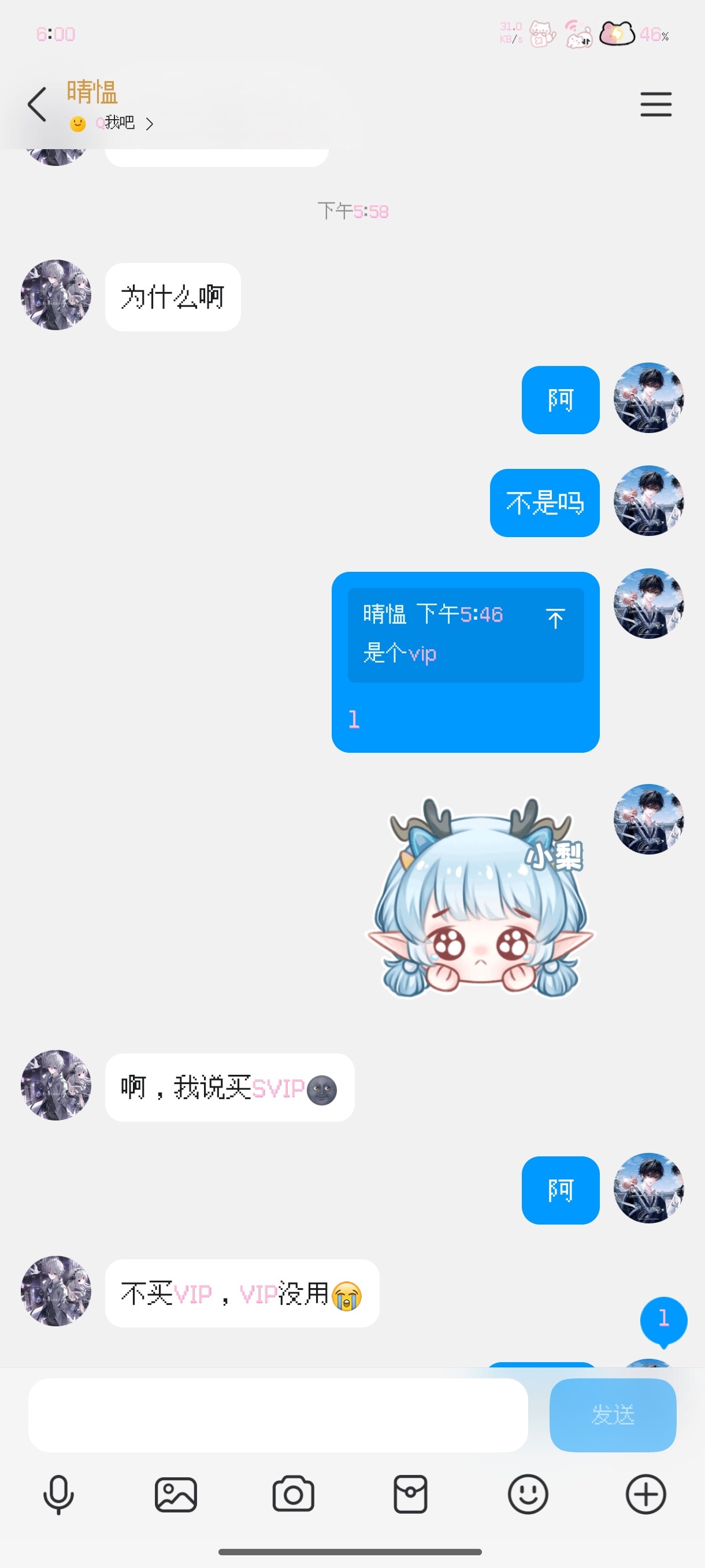
Task: Focus the message text input box
Action: (x=277, y=1415)
